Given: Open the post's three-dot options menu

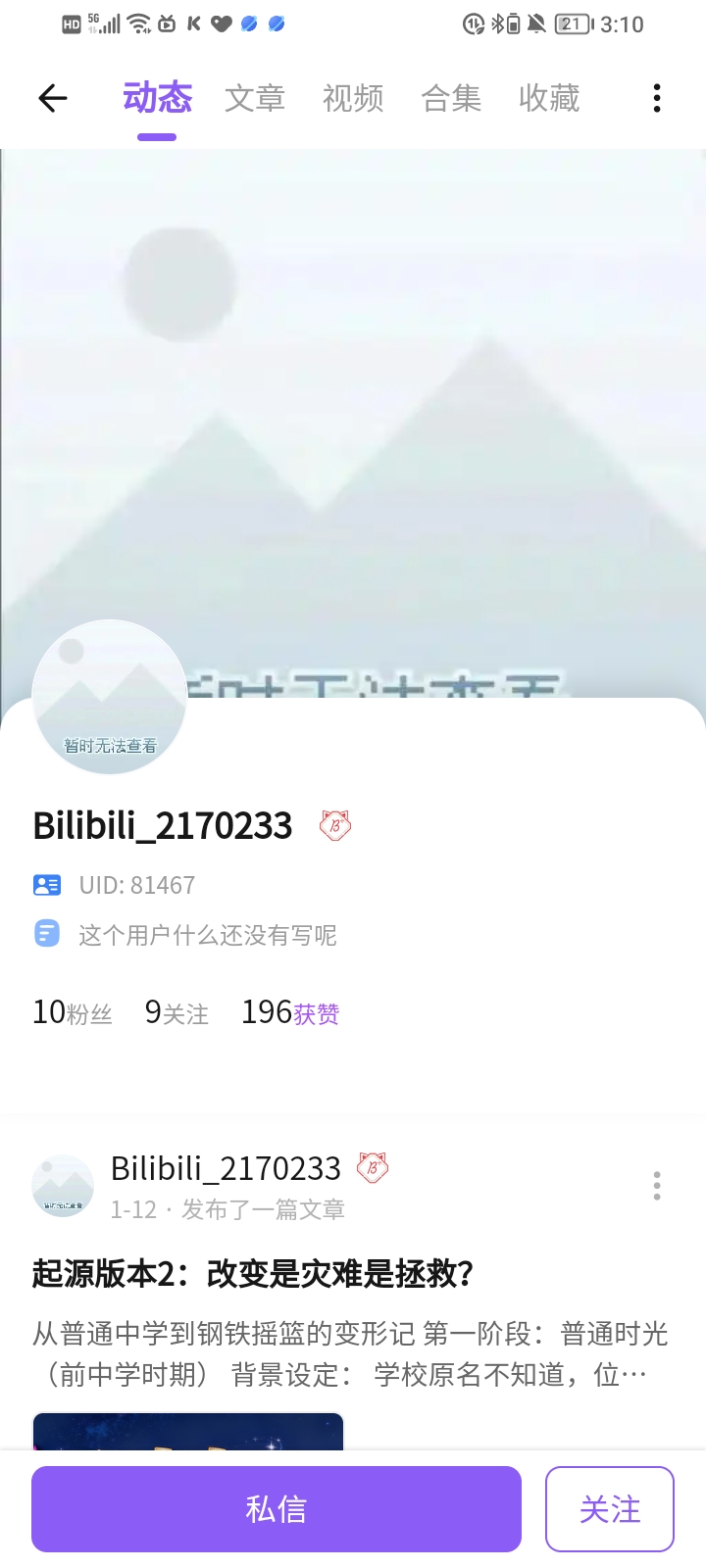Looking at the screenshot, I should [x=656, y=1186].
